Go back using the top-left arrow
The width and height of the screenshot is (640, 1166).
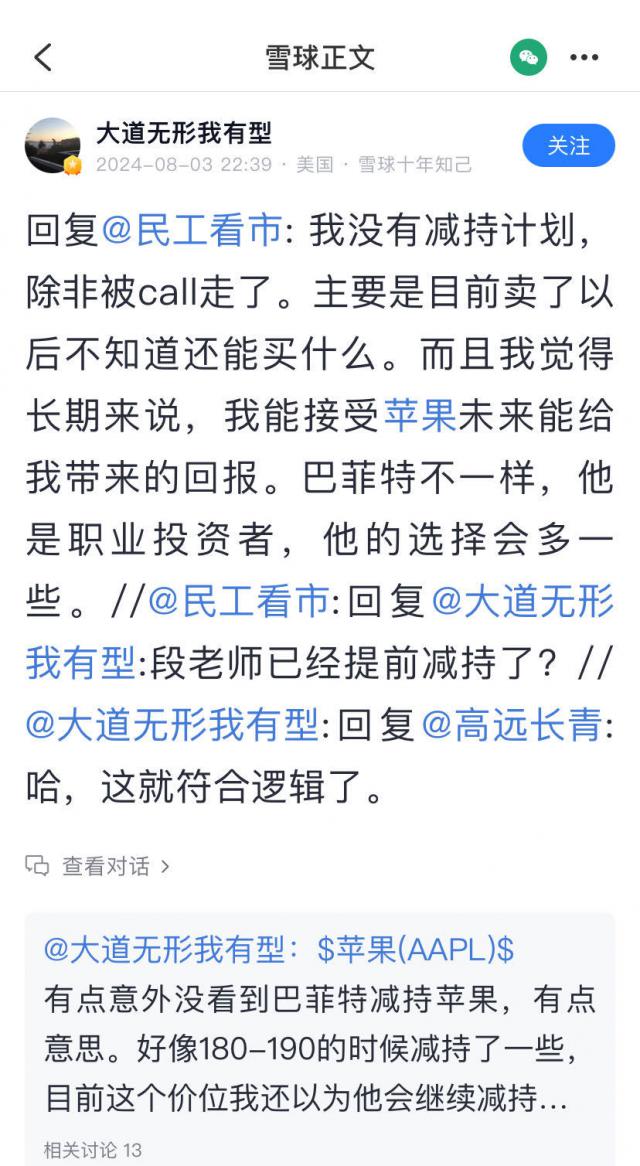(x=42, y=57)
